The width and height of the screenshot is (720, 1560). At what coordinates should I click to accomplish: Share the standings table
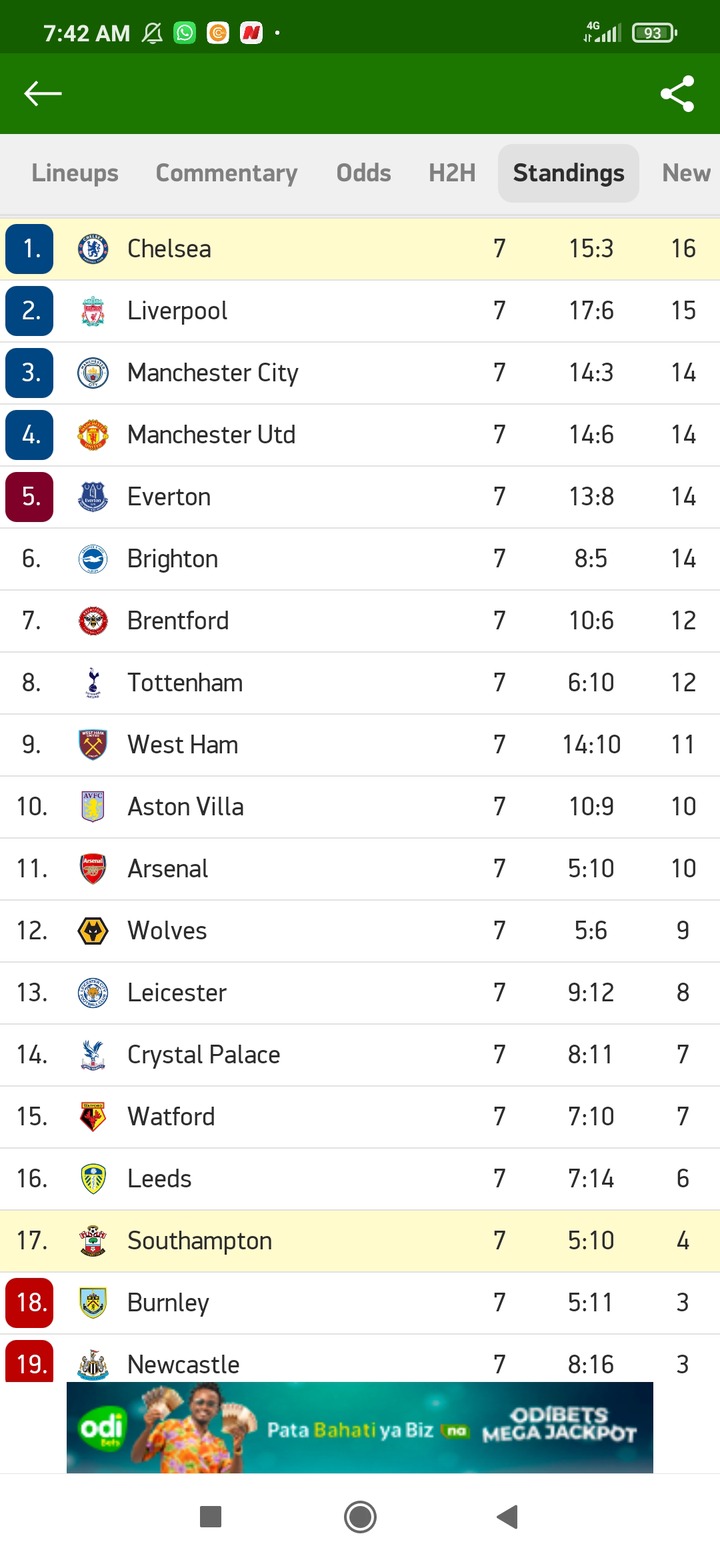[677, 94]
